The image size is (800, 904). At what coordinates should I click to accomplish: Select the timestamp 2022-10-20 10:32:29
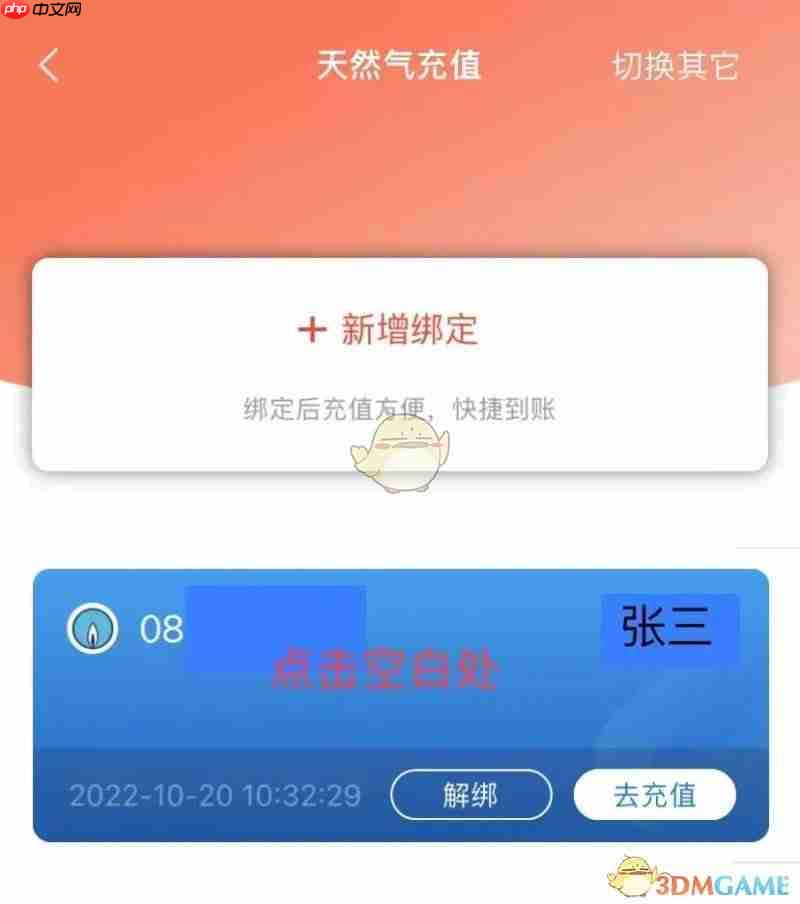tap(215, 793)
